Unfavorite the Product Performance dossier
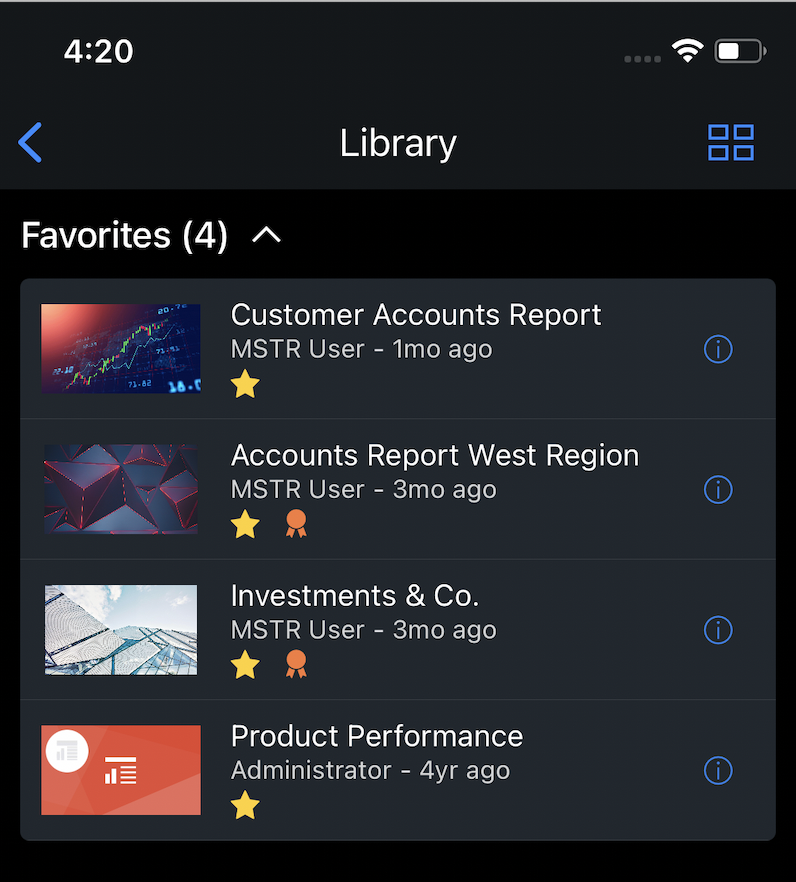 [245, 805]
